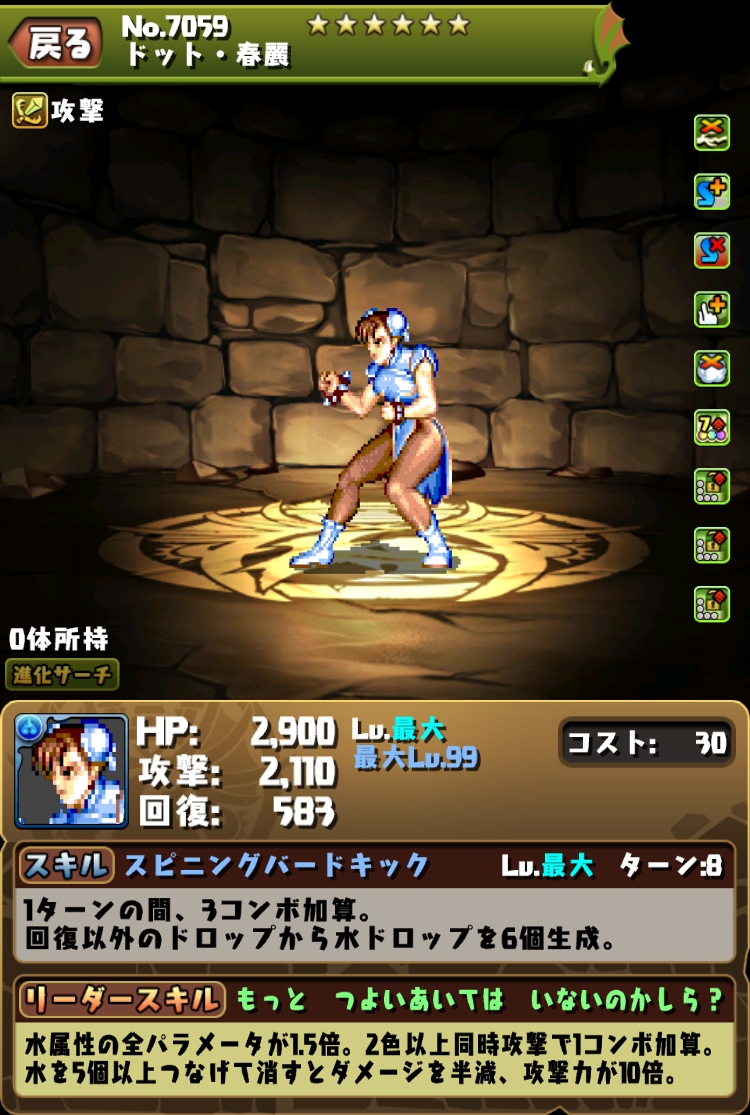750x1115 pixels.
Task: Inspect the 7 combo enhance awakening
Action: point(712,427)
